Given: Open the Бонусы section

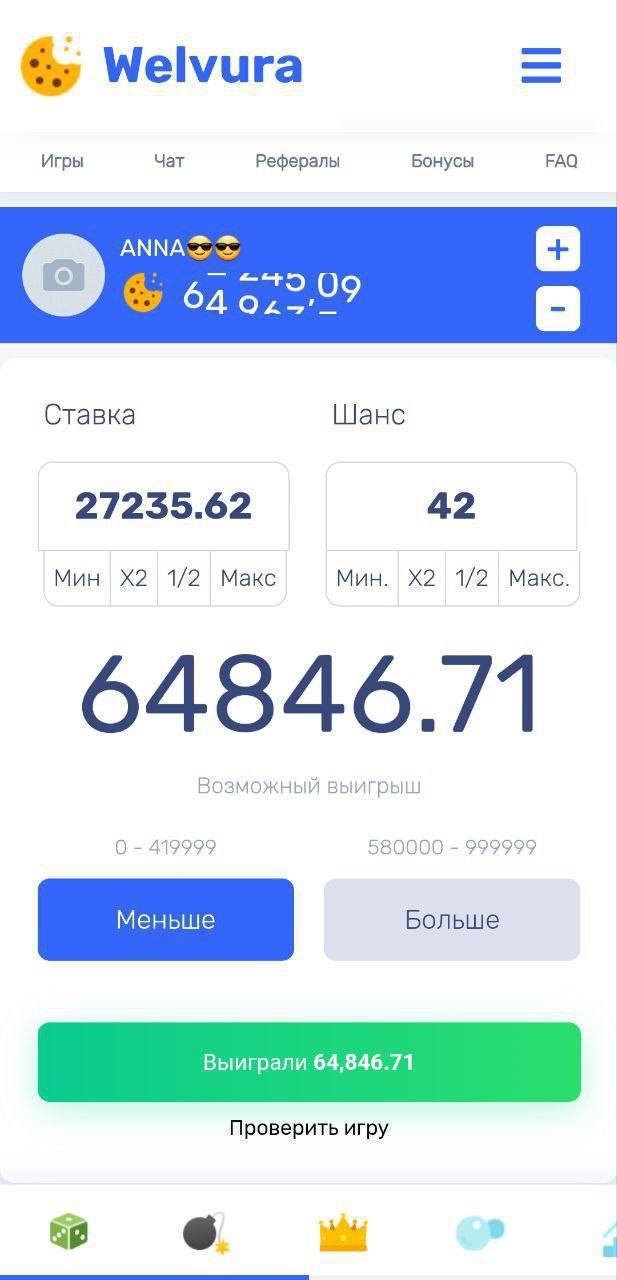Looking at the screenshot, I should click(442, 161).
